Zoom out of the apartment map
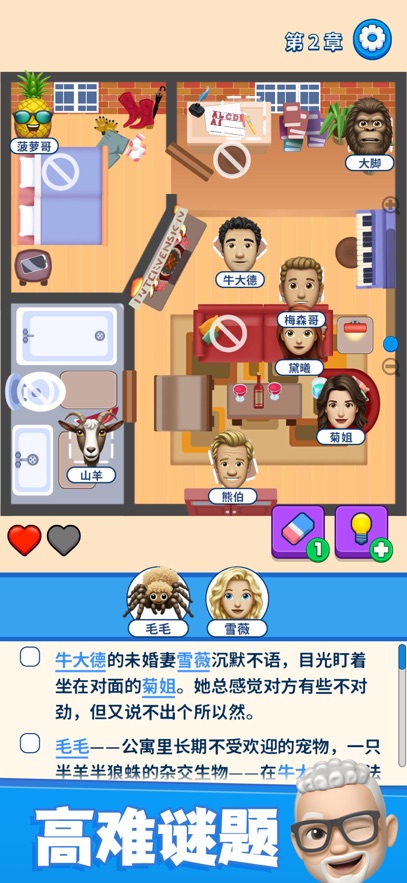Image resolution: width=407 pixels, height=883 pixels. pyautogui.click(x=391, y=367)
